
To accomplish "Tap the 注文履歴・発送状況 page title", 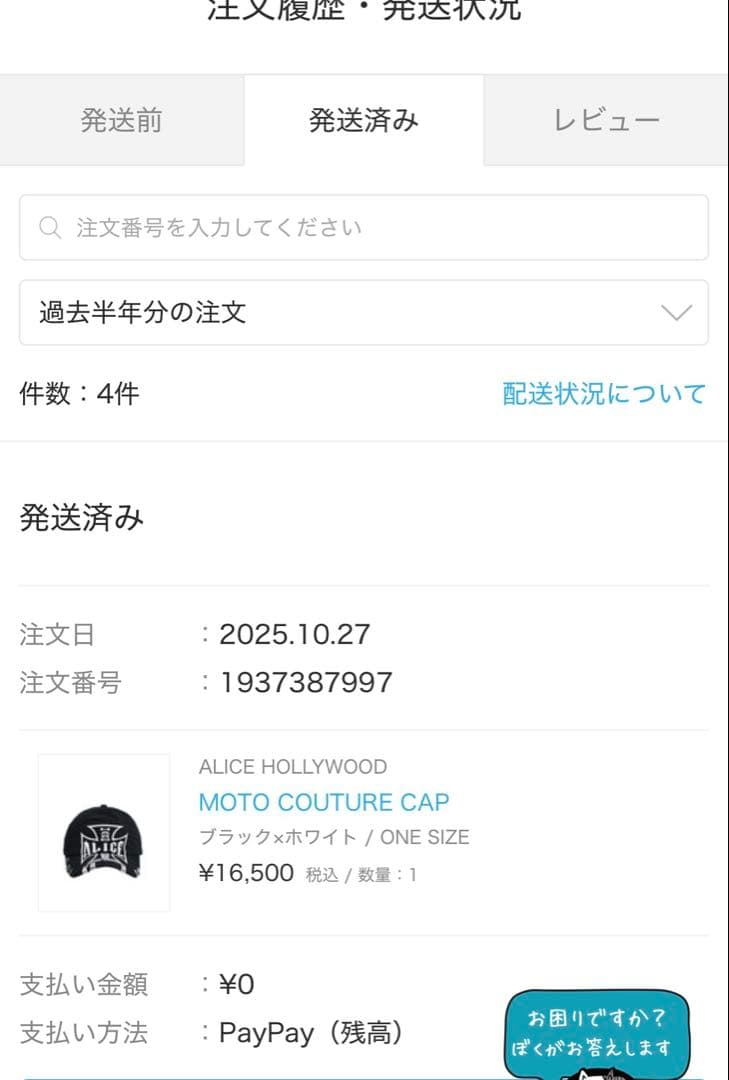I will [364, 10].
